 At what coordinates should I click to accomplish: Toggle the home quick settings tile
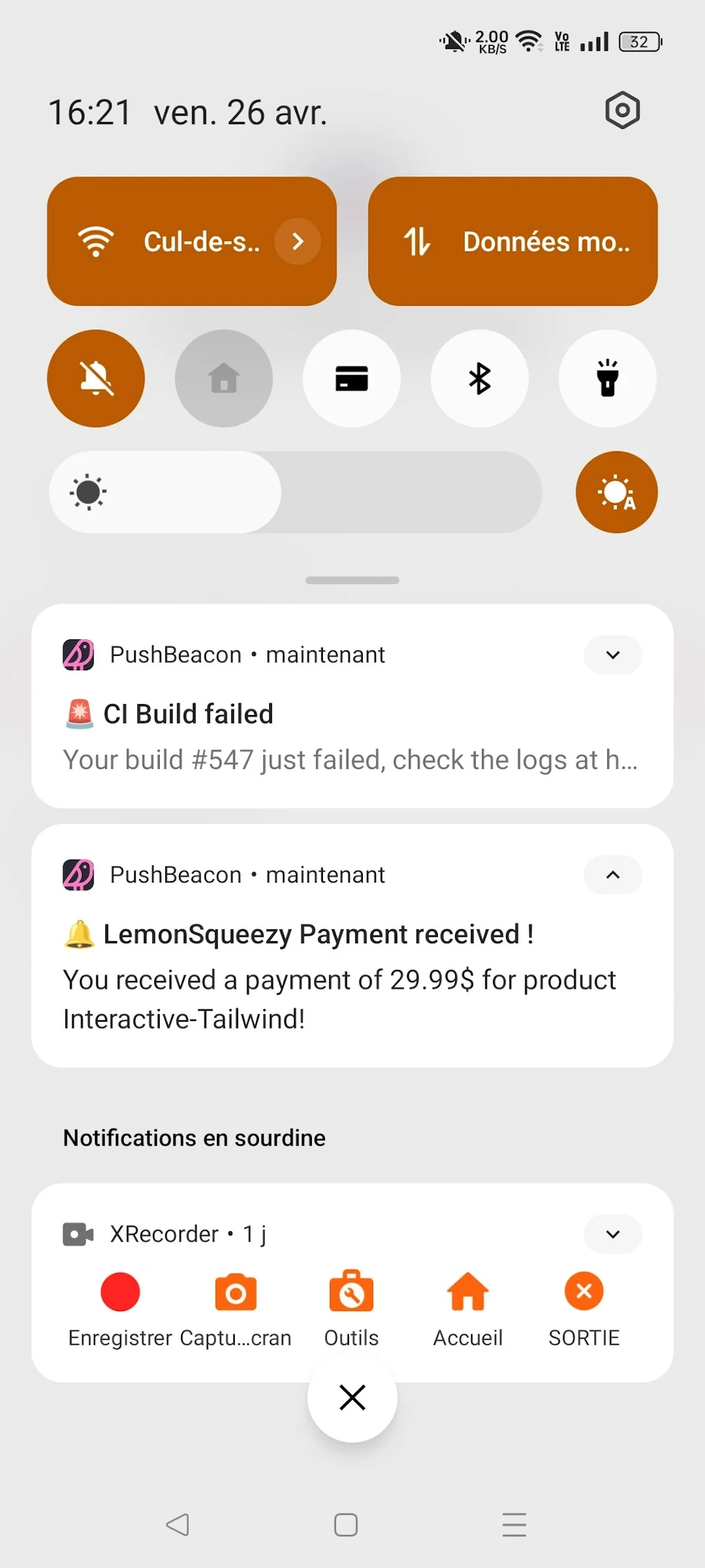click(x=223, y=378)
